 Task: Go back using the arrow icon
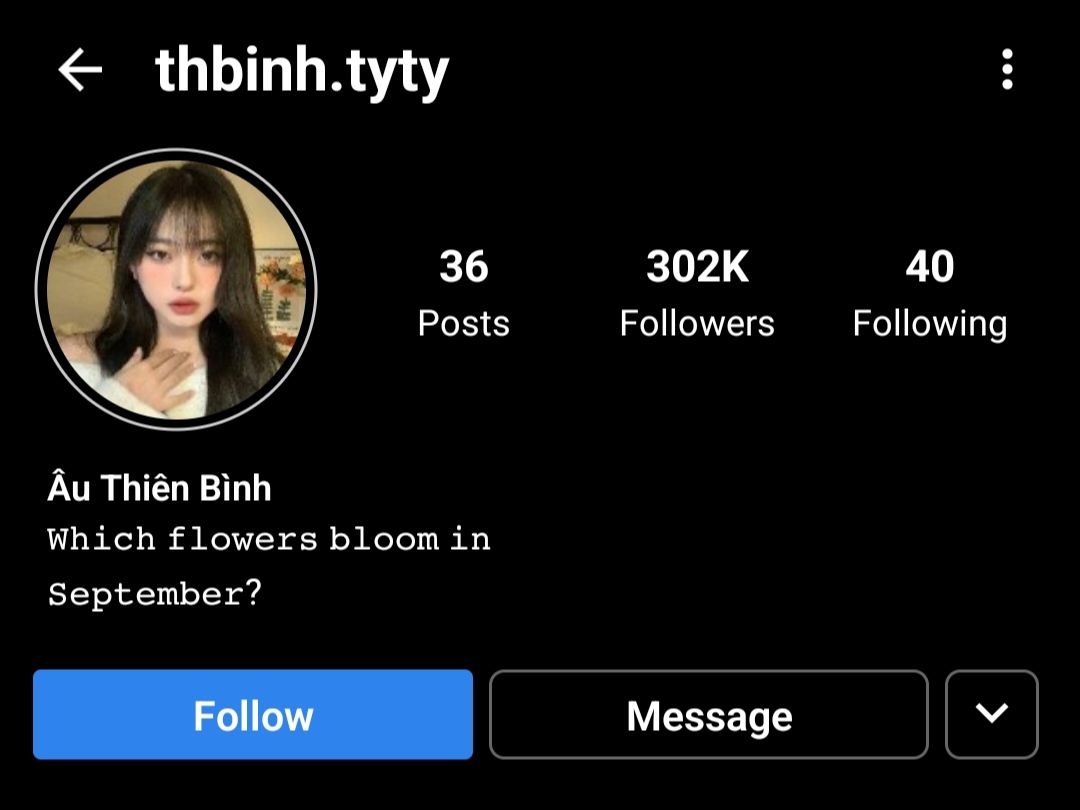(x=80, y=70)
